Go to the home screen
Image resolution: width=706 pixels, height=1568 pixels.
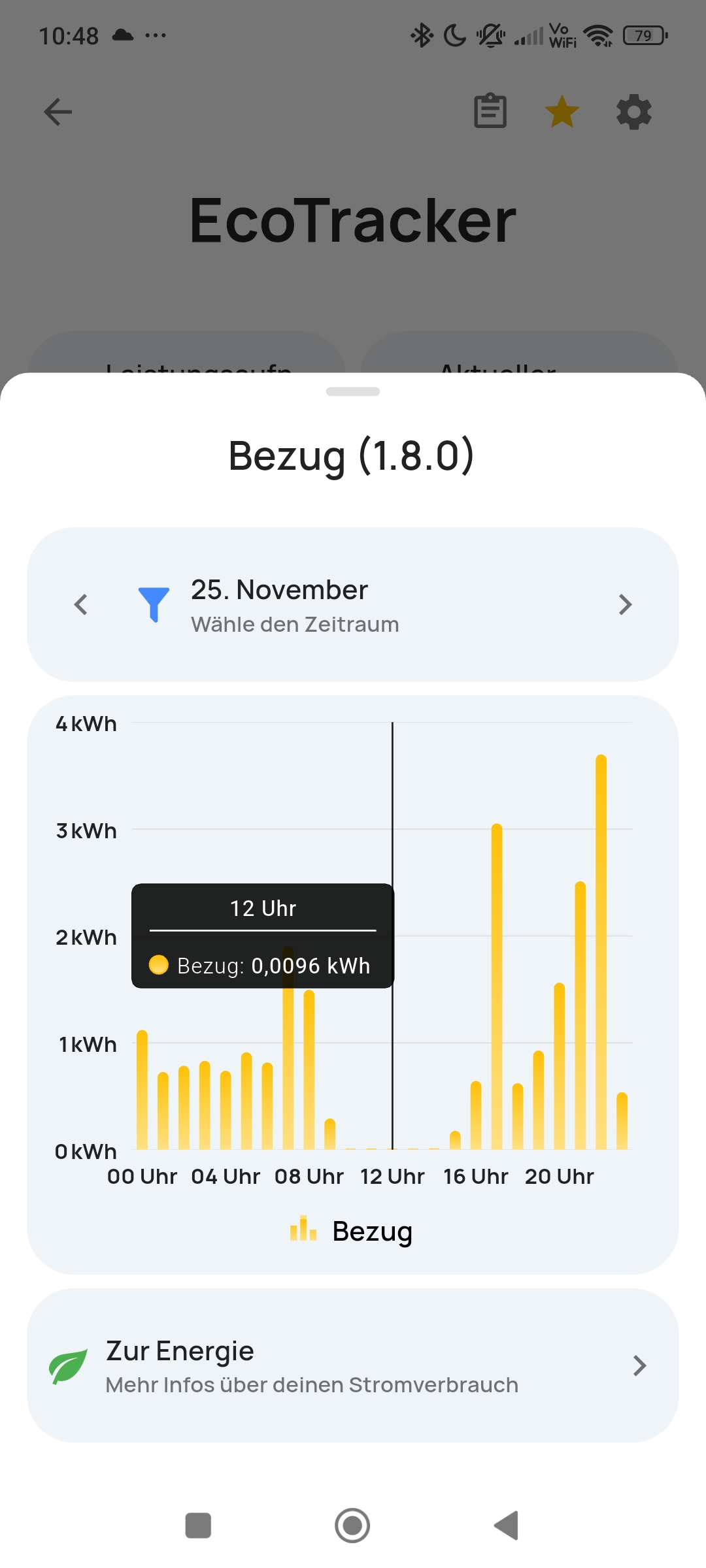click(x=352, y=1526)
